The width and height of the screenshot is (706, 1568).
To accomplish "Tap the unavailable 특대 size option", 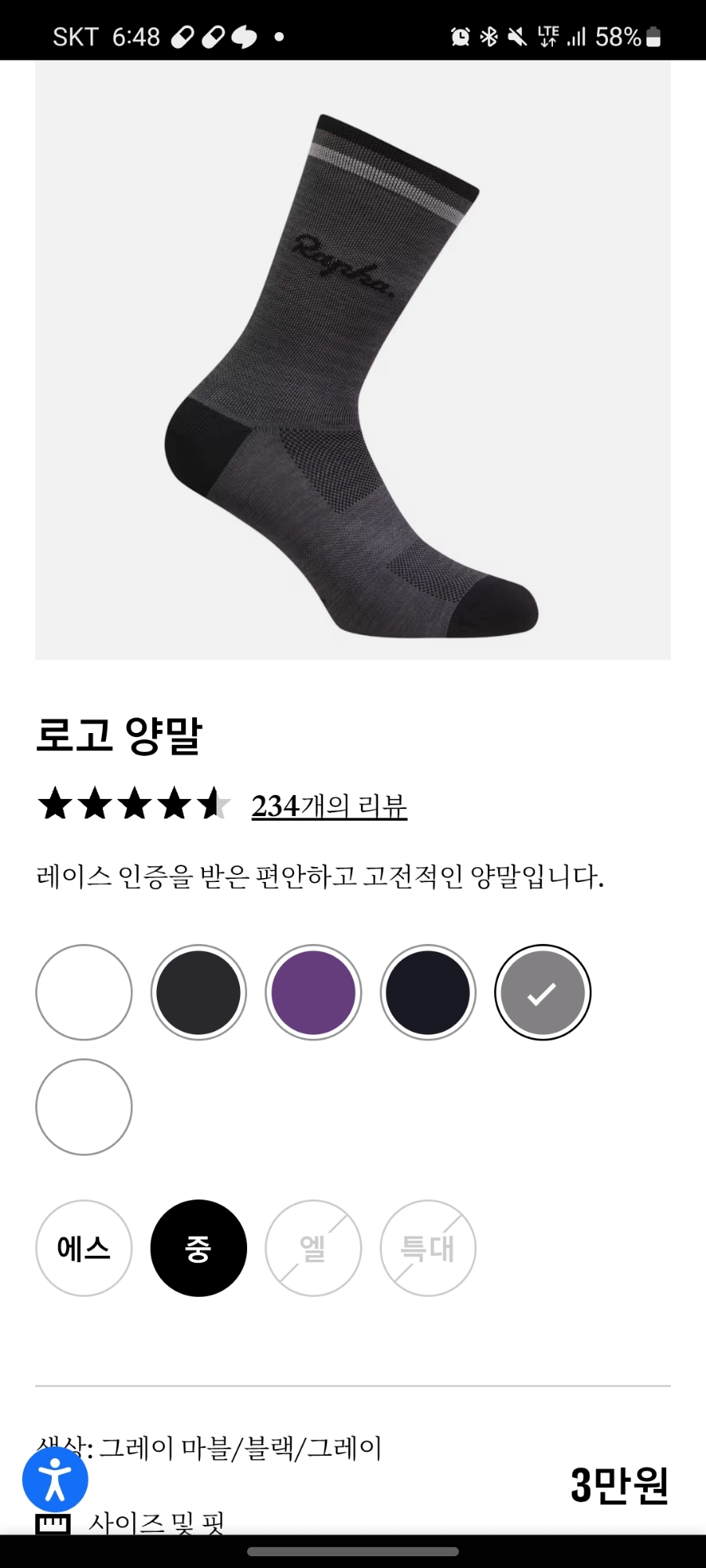I will (428, 1247).
